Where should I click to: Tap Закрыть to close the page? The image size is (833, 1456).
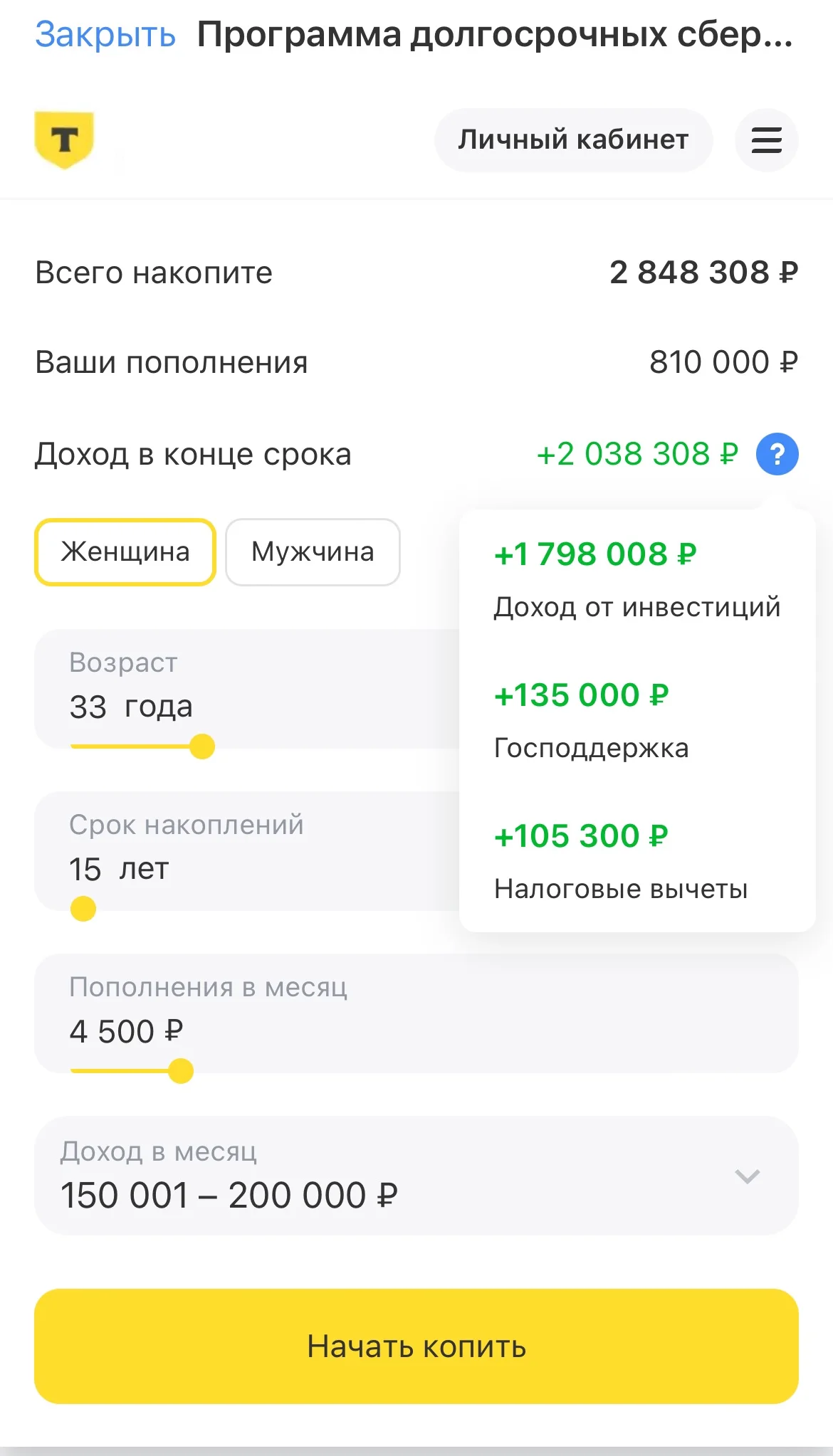(105, 34)
